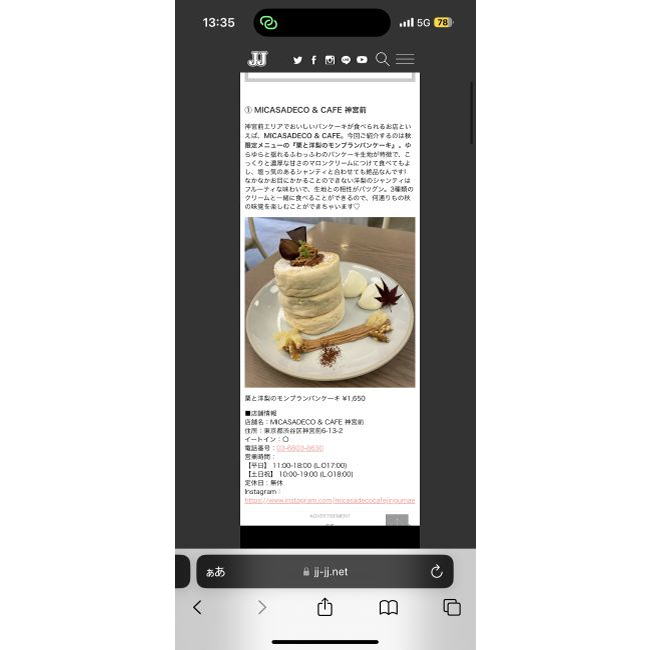Open JJ's Instagram icon in header
Screen dimensions: 650x650
coord(329,60)
